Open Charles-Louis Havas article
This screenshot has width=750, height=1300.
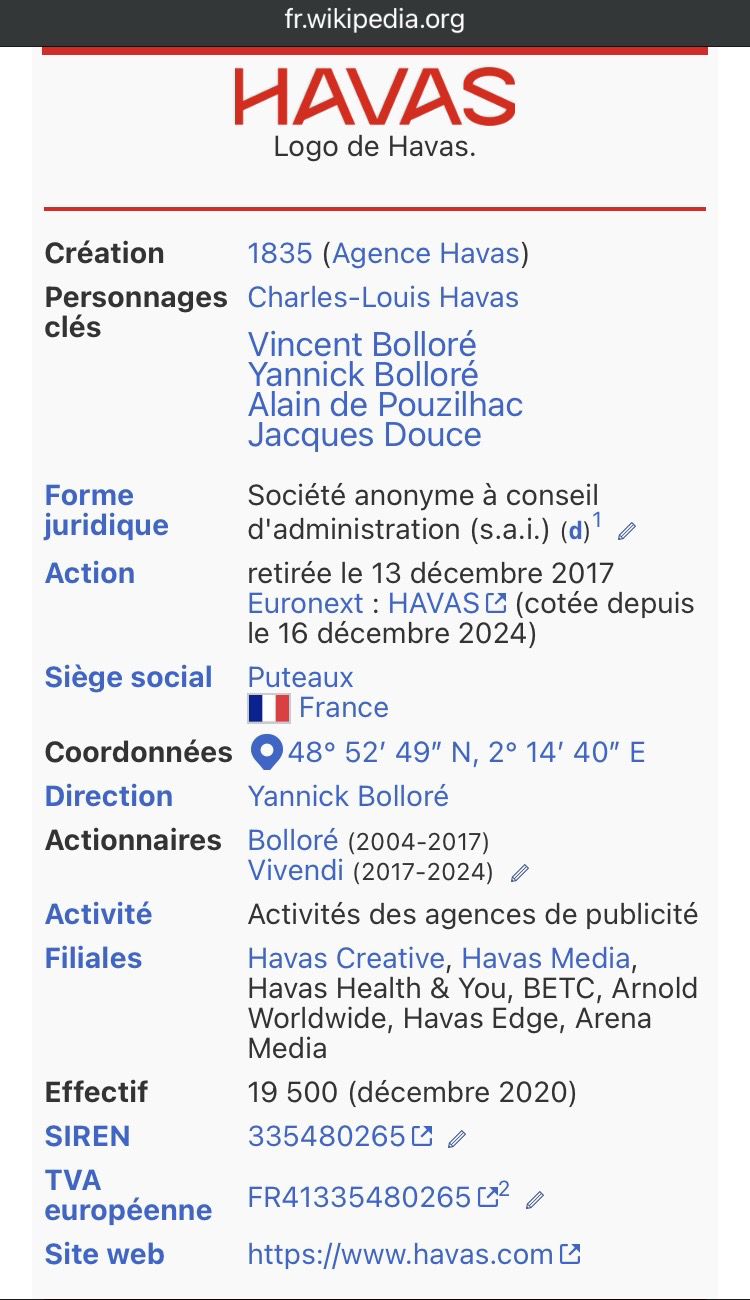[383, 297]
